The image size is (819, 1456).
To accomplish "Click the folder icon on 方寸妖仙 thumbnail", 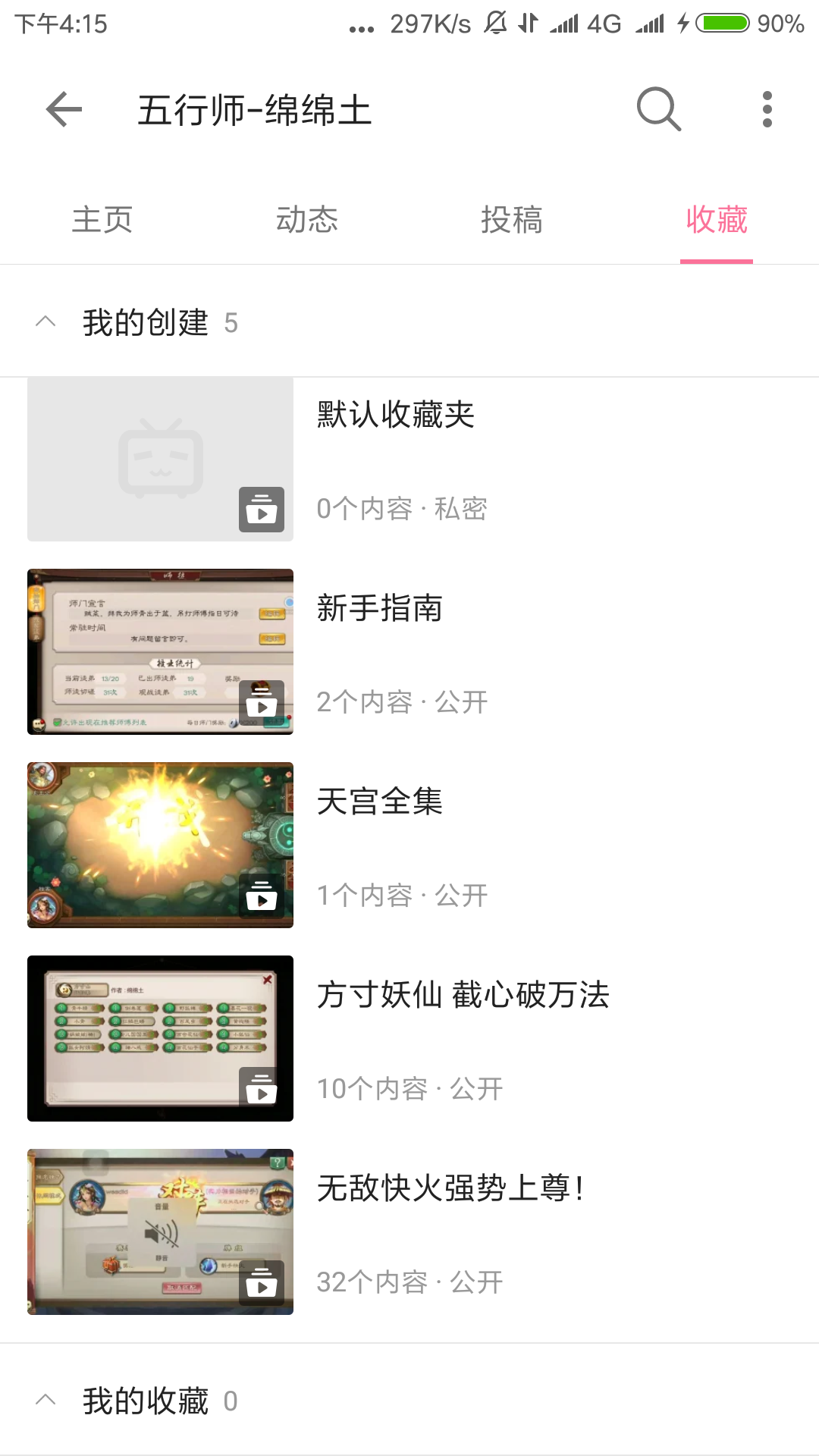I will (x=262, y=1090).
